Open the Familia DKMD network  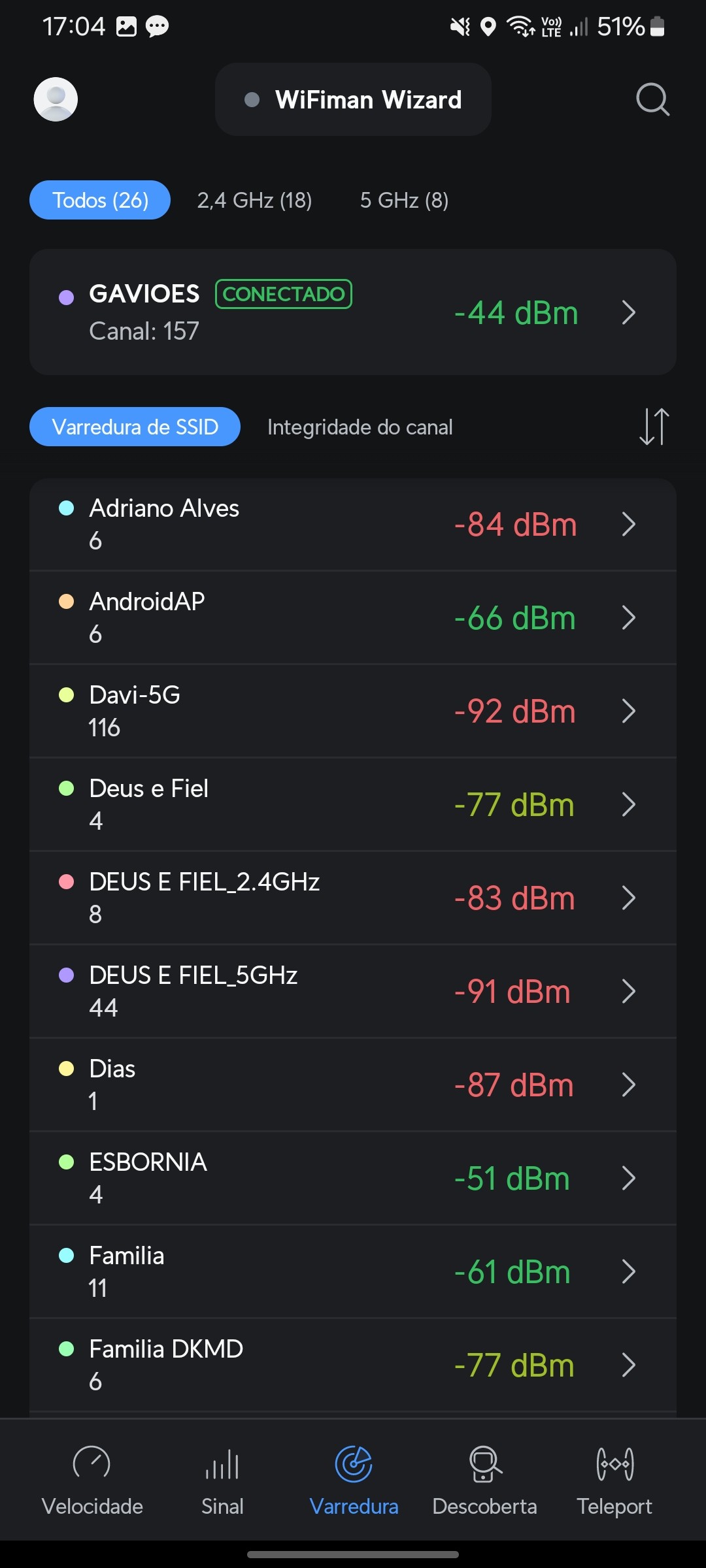353,1365
